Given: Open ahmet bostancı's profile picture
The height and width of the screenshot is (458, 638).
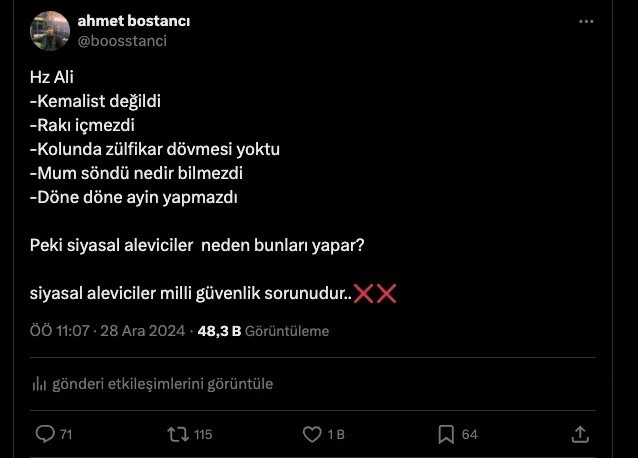Looking at the screenshot, I should point(49,31).
